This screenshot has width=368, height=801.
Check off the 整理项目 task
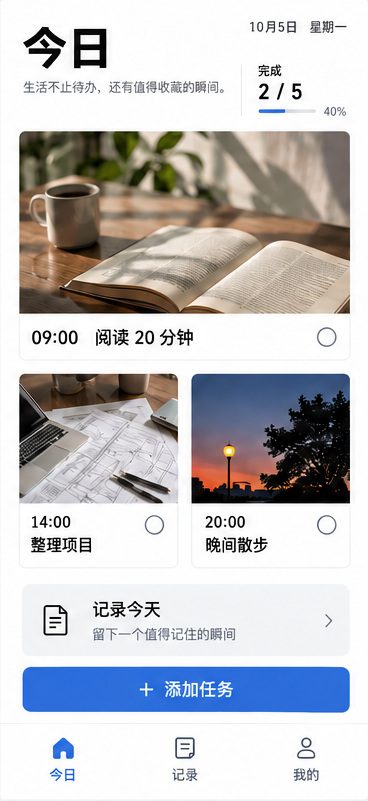(154, 525)
